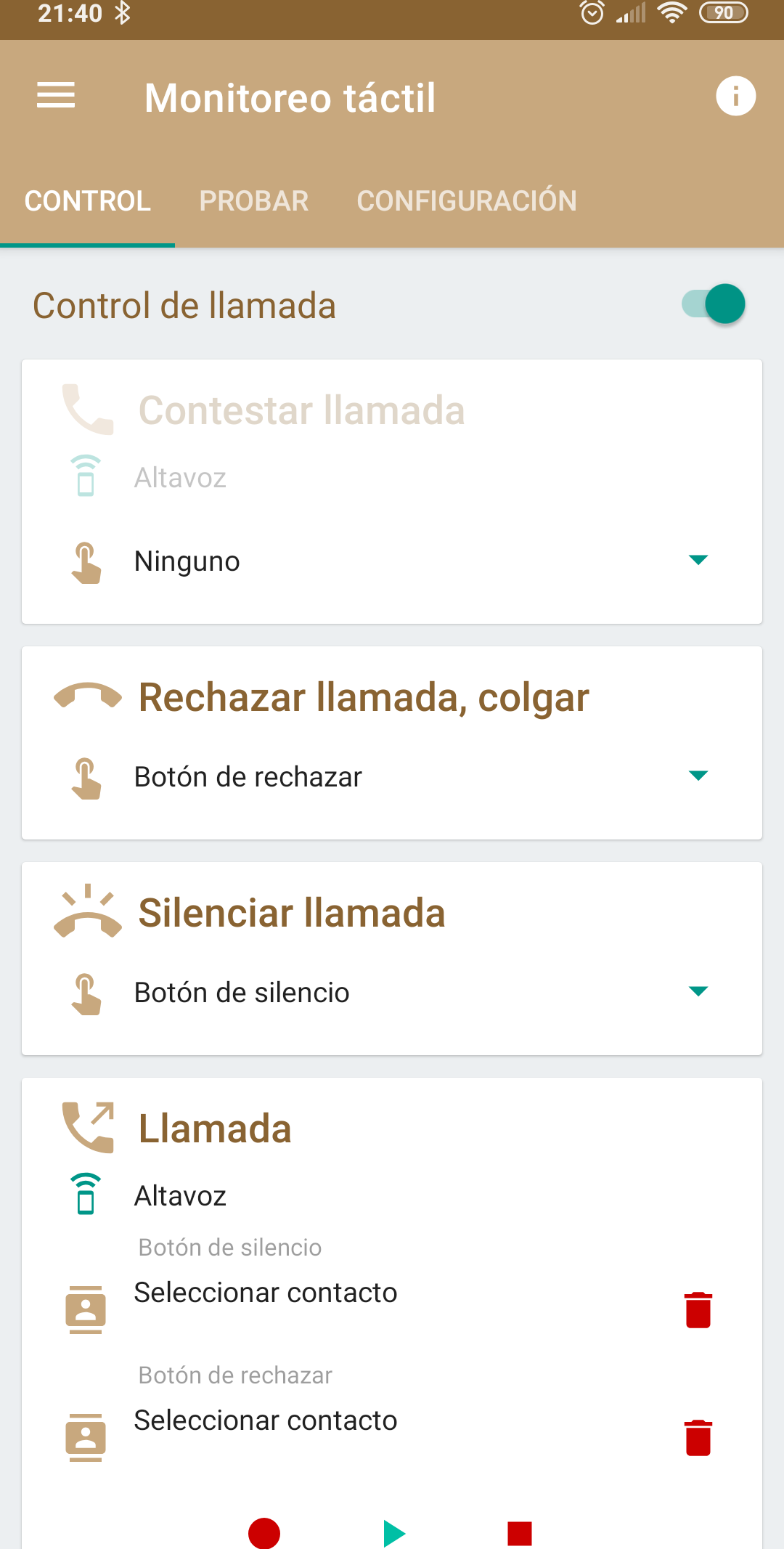Open the info icon in app bar

[735, 96]
